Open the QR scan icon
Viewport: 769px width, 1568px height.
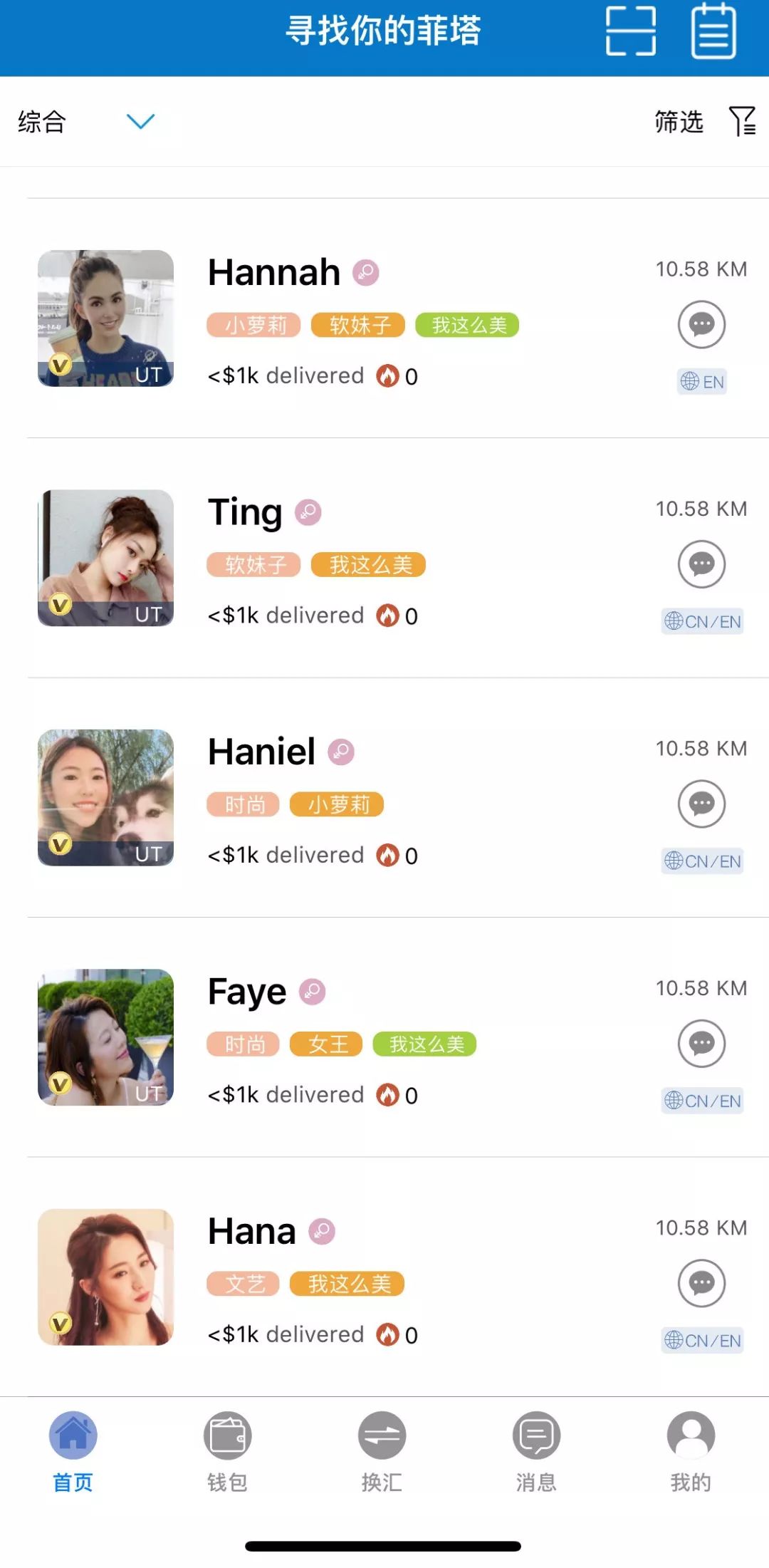point(630,31)
